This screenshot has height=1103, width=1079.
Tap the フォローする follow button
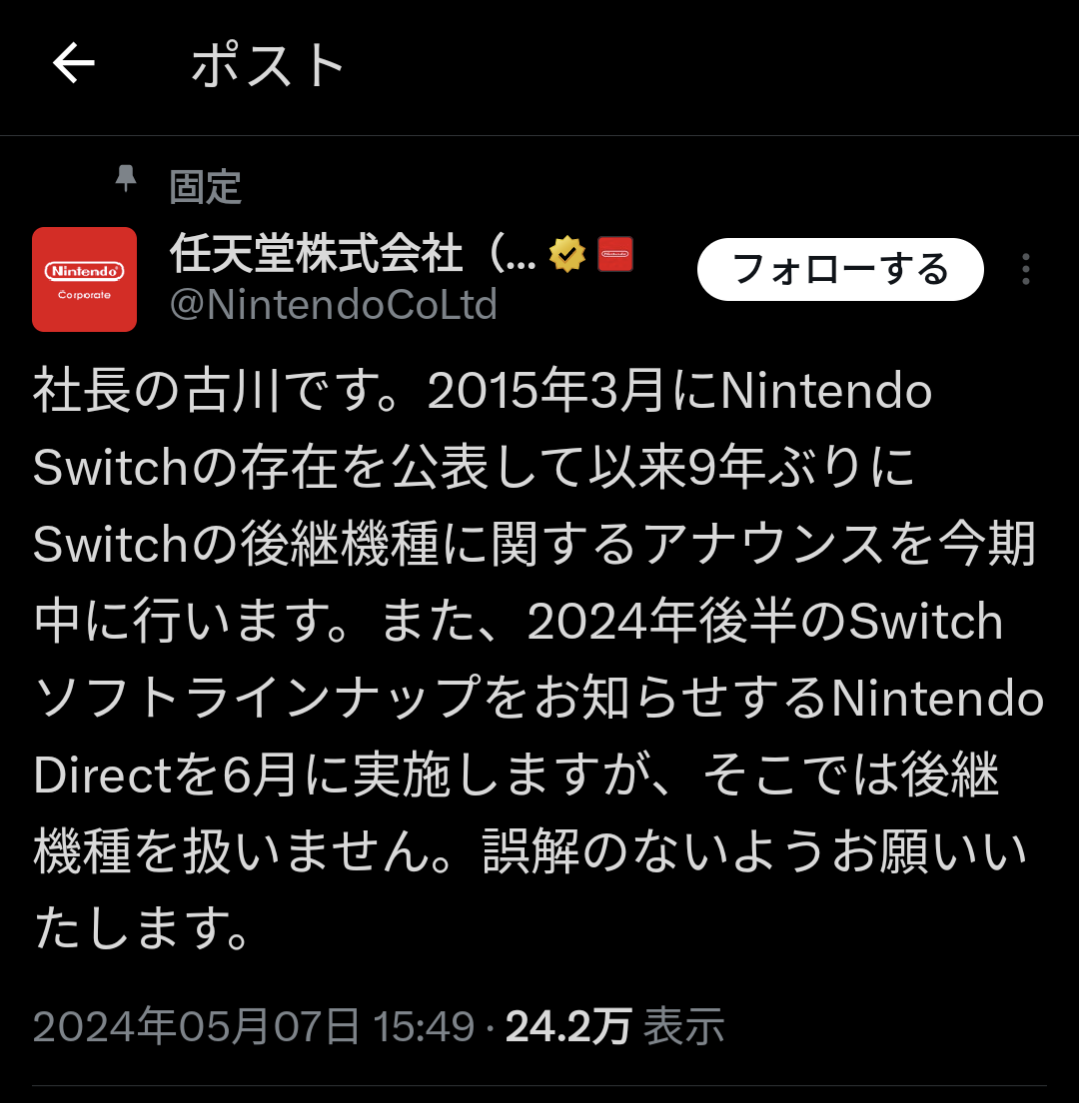[x=840, y=269]
